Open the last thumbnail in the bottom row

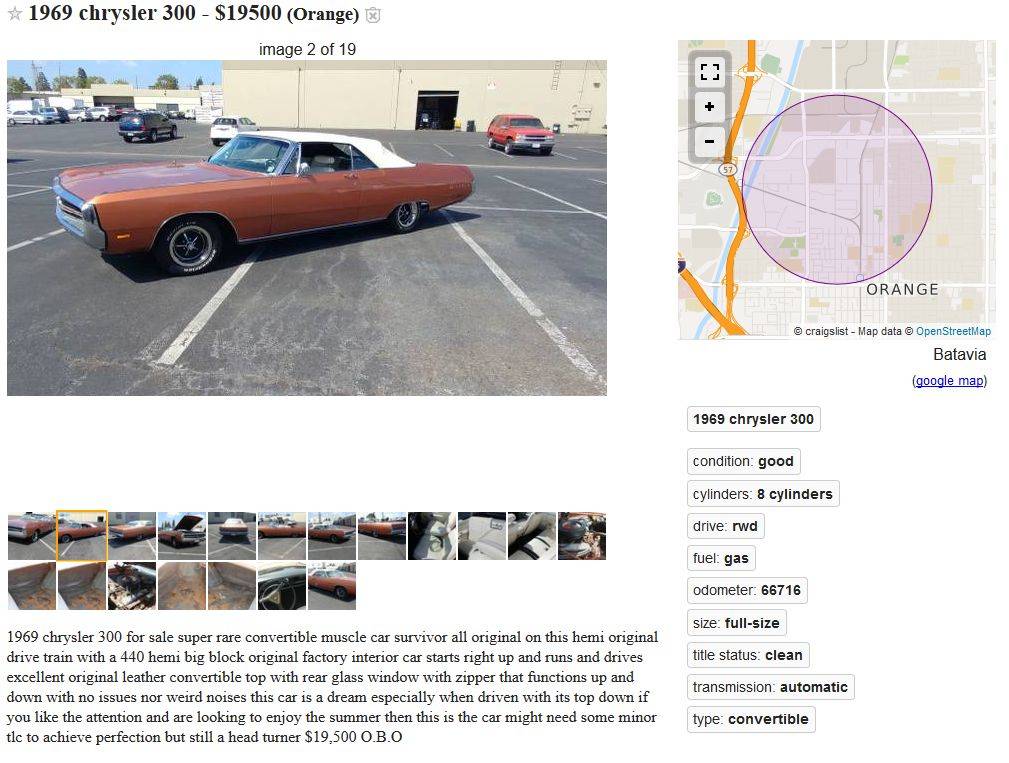[331, 586]
